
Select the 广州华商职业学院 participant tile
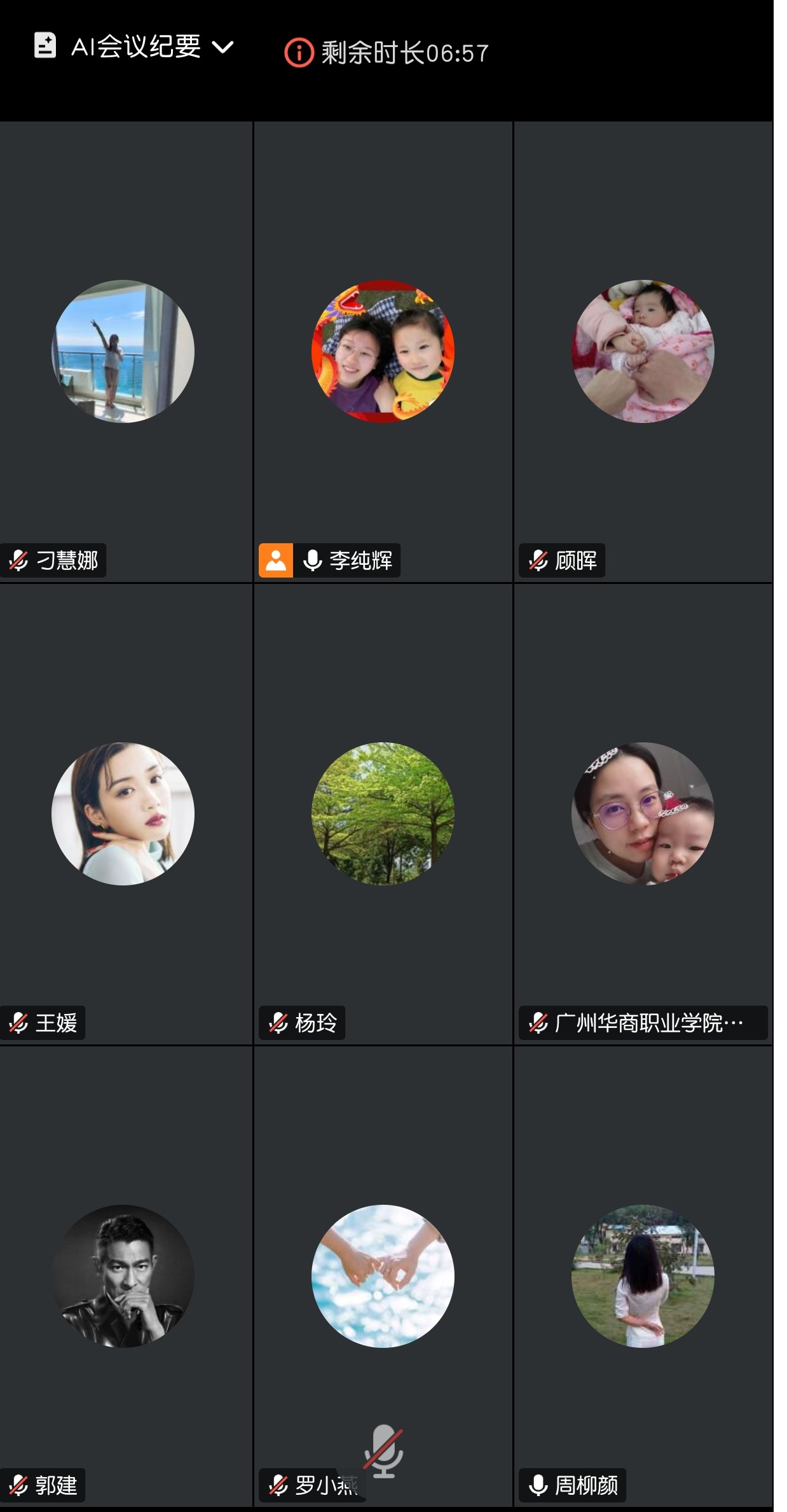pos(643,814)
